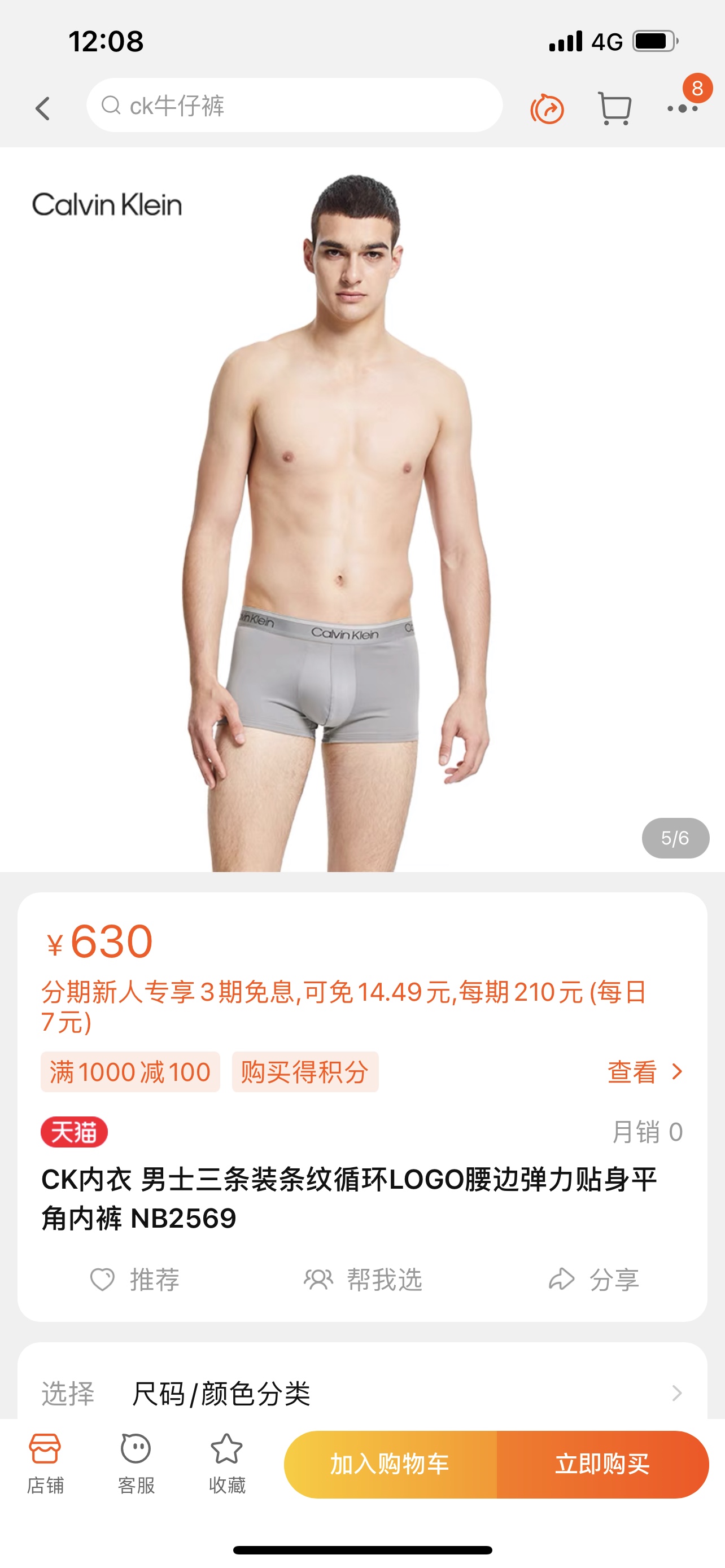Add item to favorites with 收藏

(x=226, y=1464)
